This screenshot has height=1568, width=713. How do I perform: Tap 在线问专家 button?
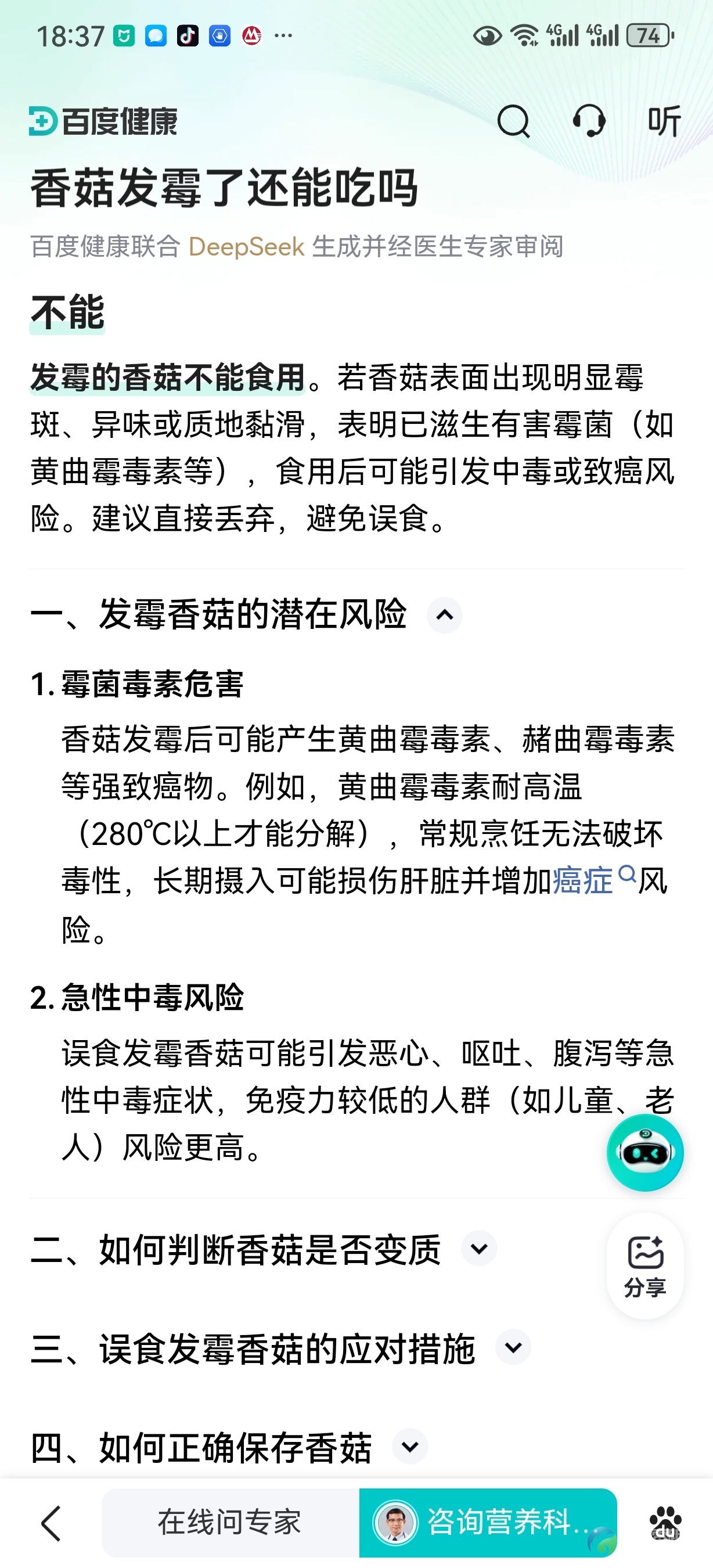[230, 1523]
